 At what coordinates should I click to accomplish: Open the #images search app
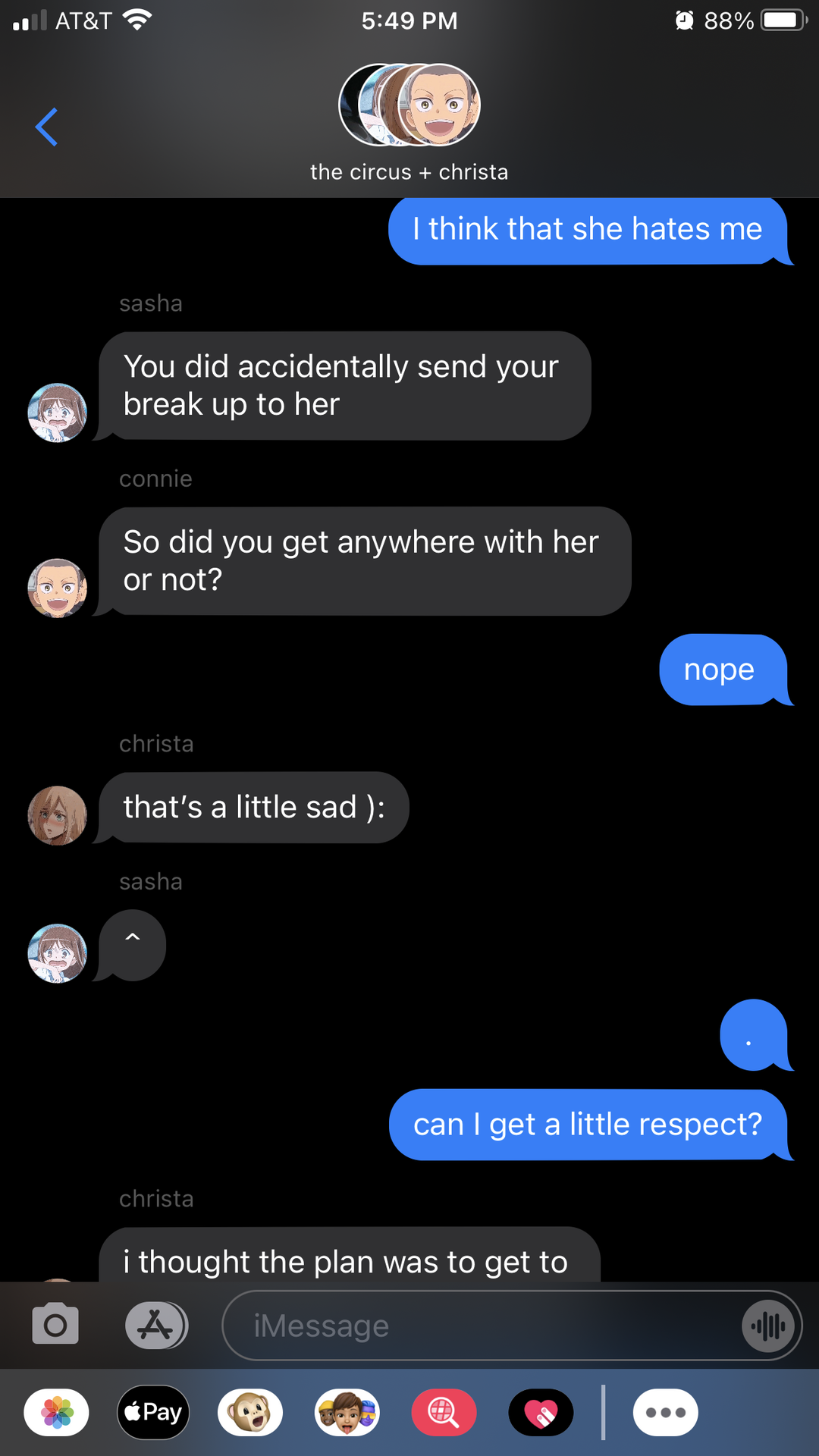click(444, 1412)
